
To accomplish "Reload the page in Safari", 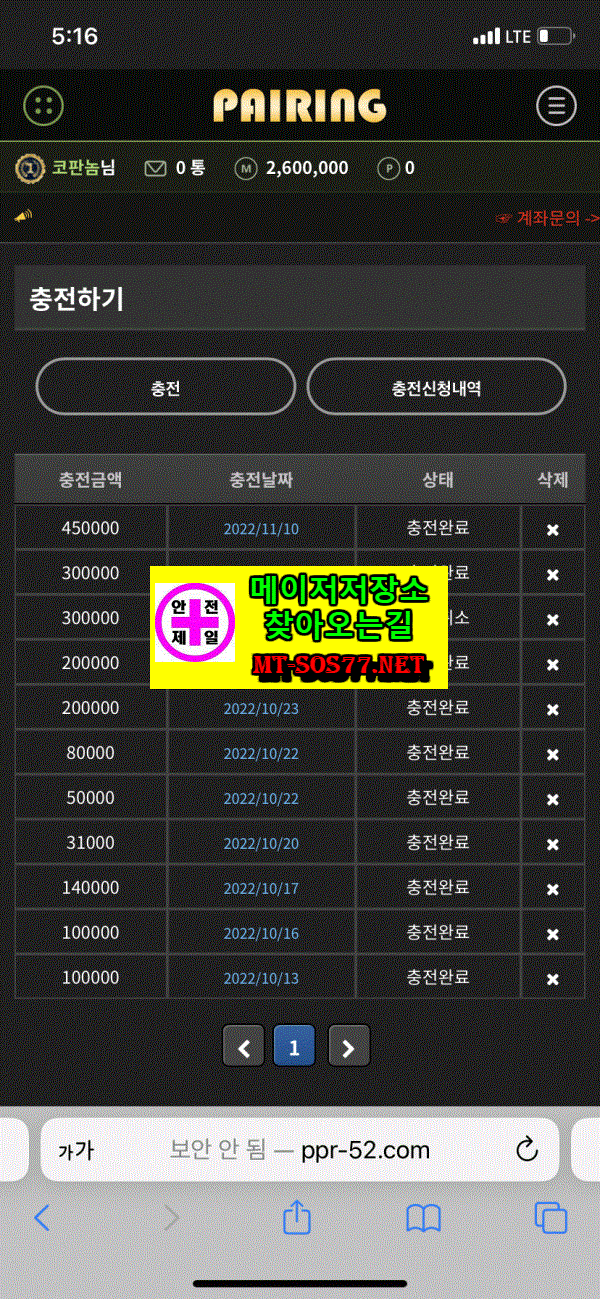I will [527, 1149].
